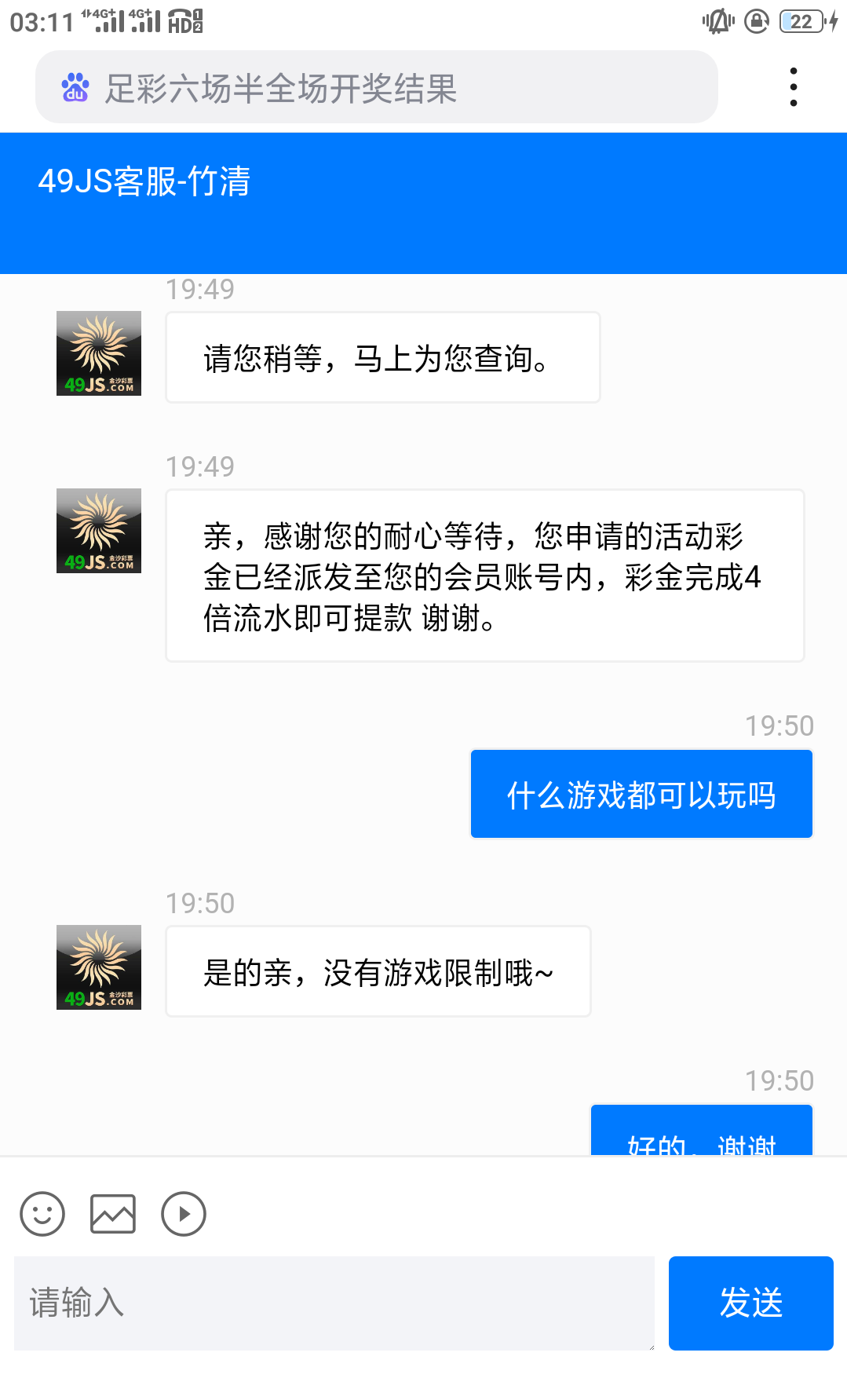Attach an image to the chat

click(x=113, y=1214)
